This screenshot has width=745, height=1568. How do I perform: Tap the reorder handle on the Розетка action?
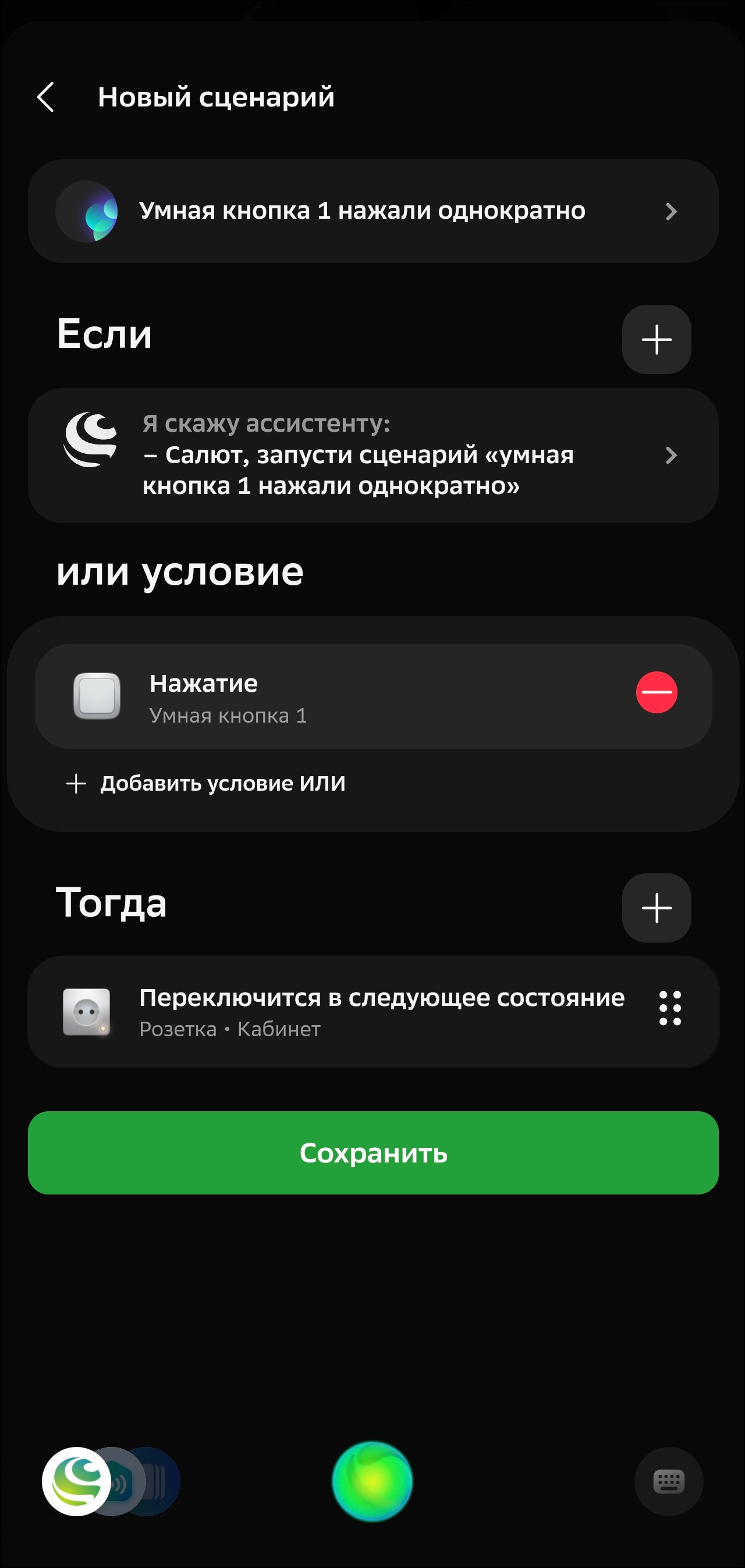(669, 1008)
